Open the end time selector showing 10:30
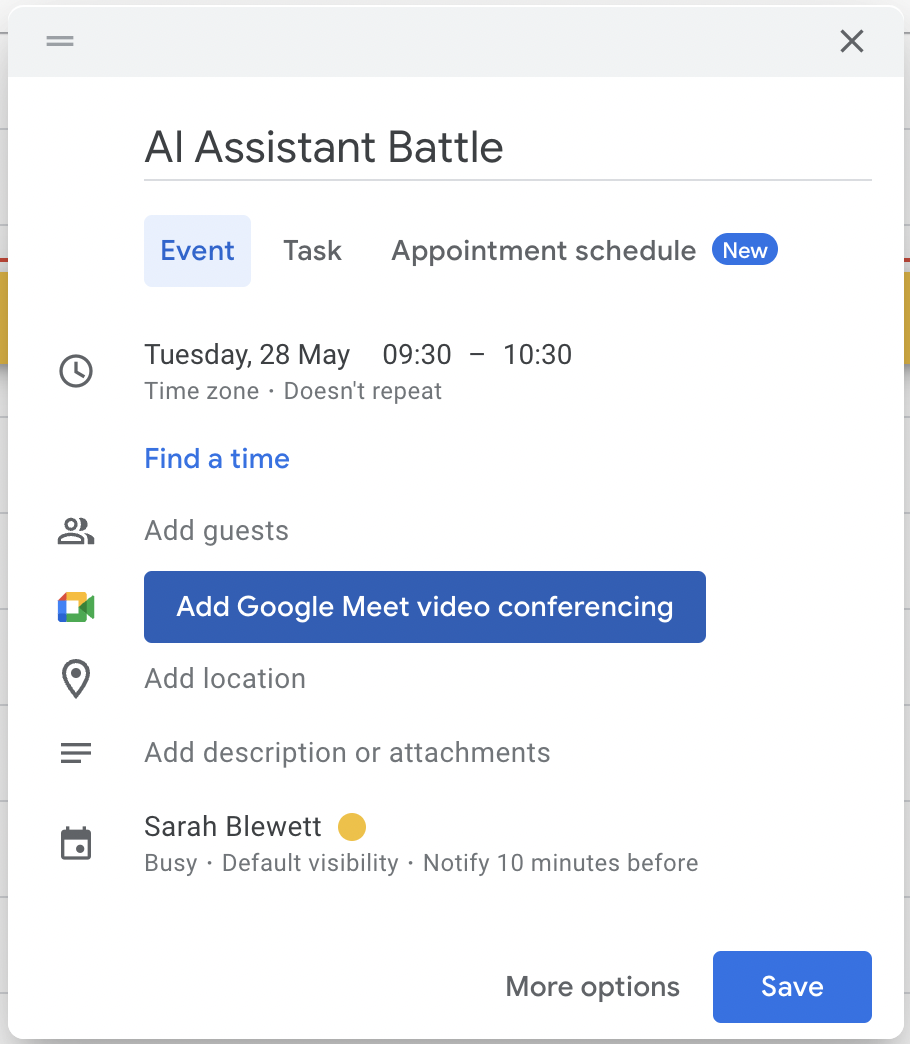 (x=537, y=354)
